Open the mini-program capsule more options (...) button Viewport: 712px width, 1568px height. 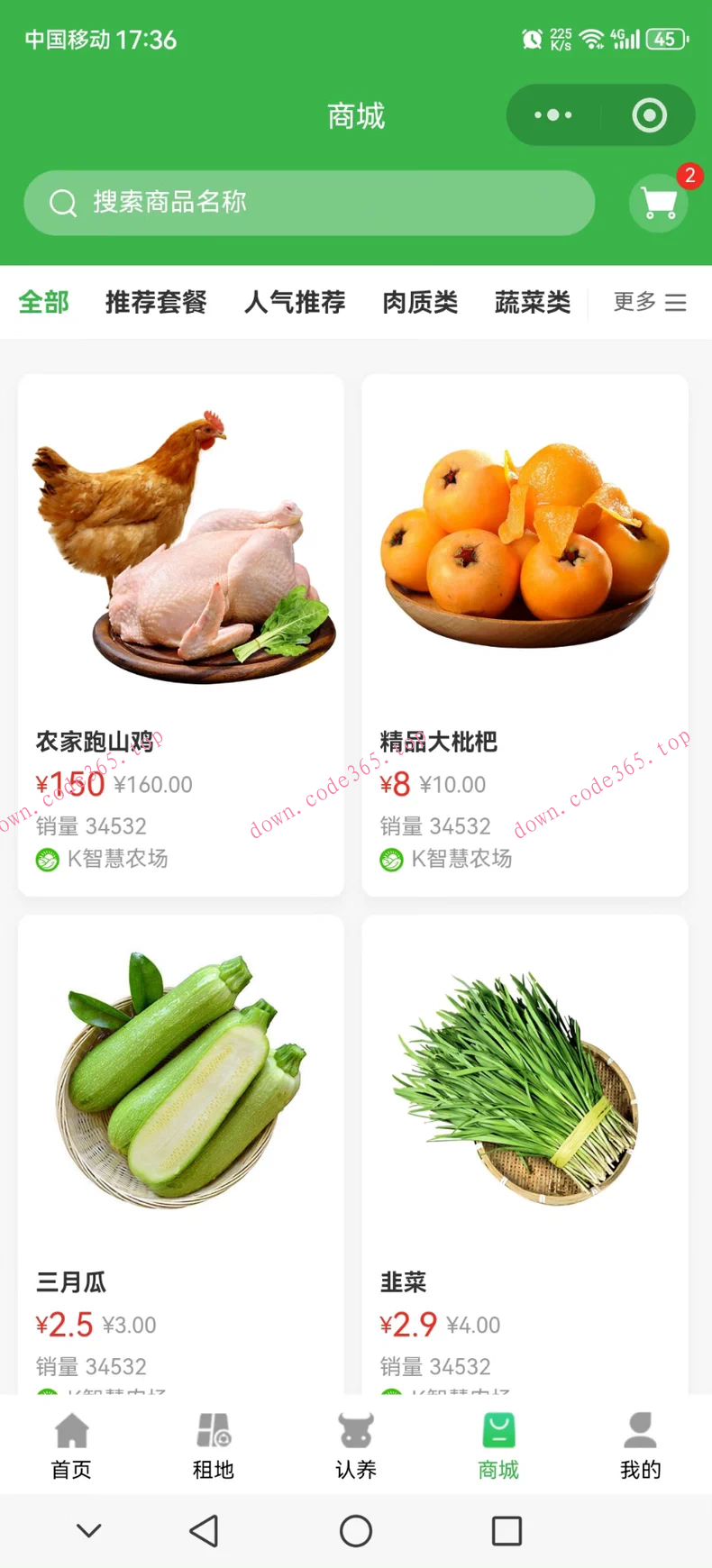[552, 114]
